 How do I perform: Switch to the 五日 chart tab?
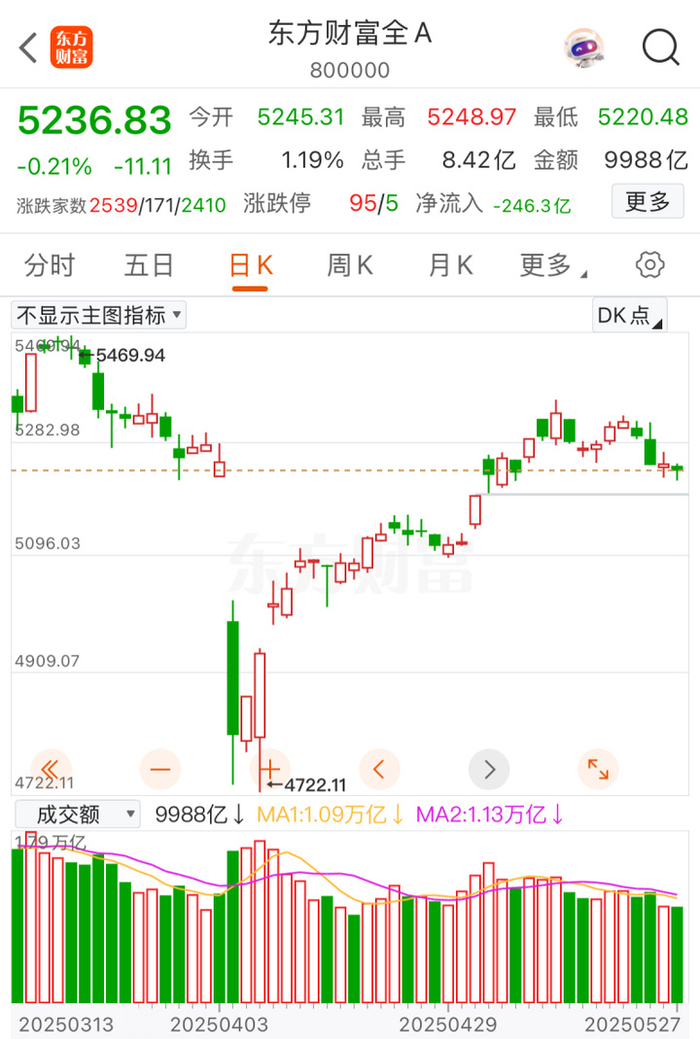click(x=149, y=266)
